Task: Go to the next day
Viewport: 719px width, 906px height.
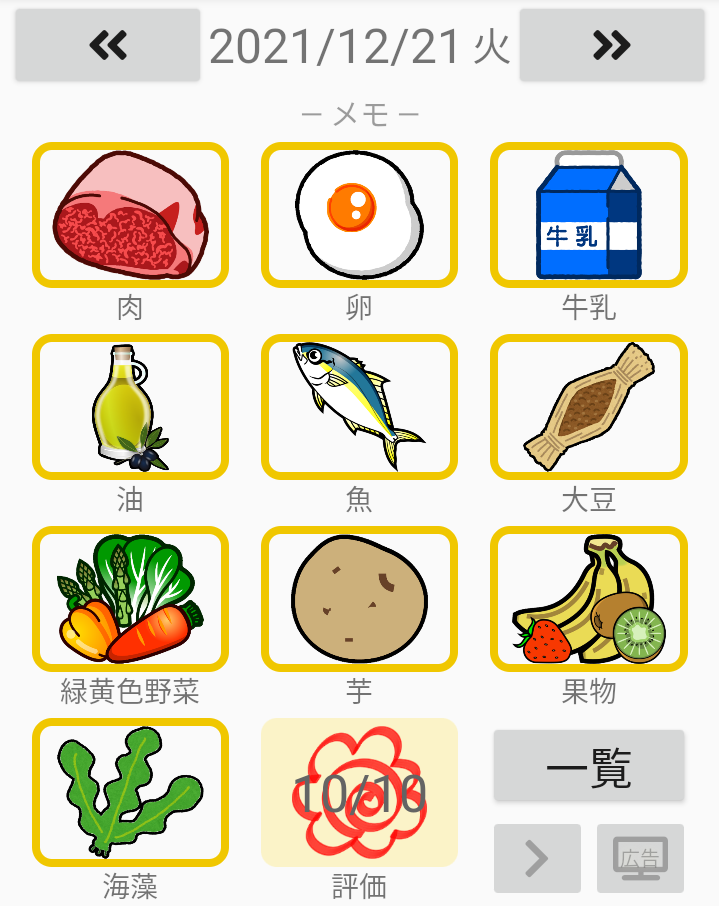Action: [x=611, y=45]
